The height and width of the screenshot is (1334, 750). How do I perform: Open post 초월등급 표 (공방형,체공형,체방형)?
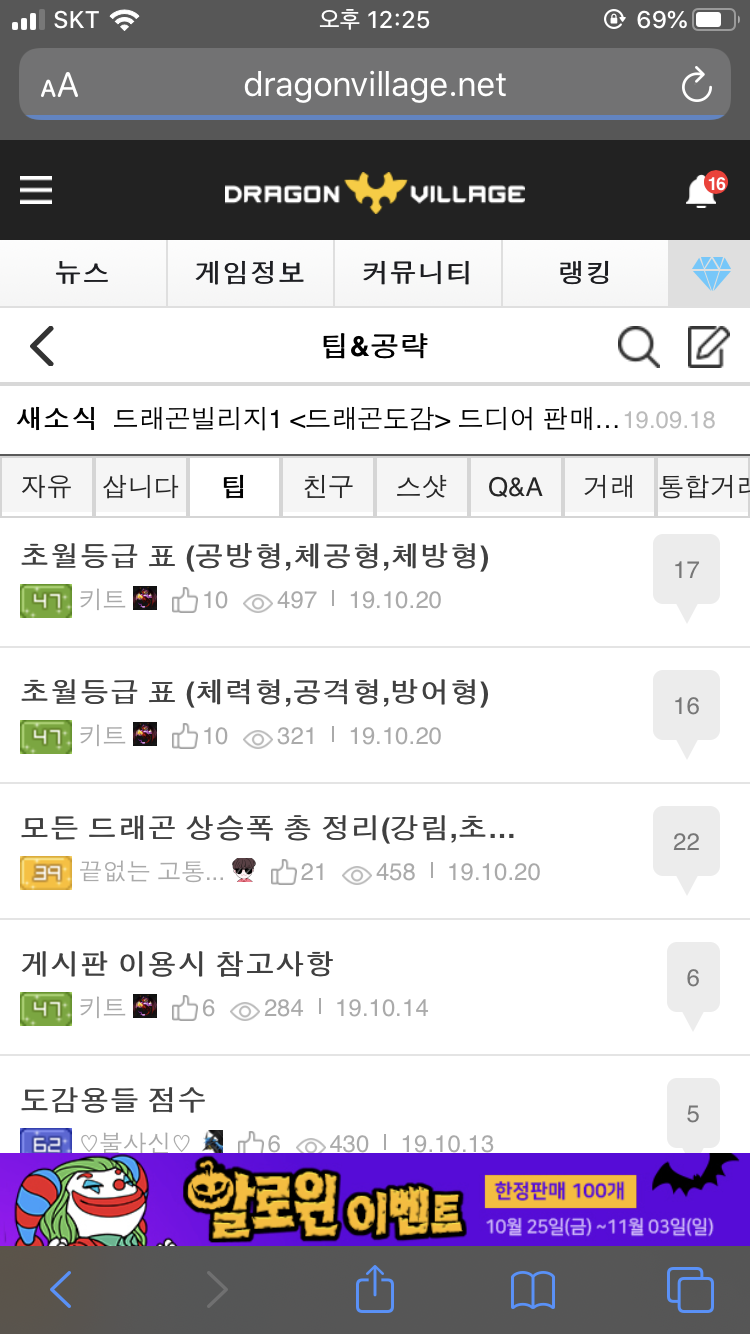[x=255, y=557]
